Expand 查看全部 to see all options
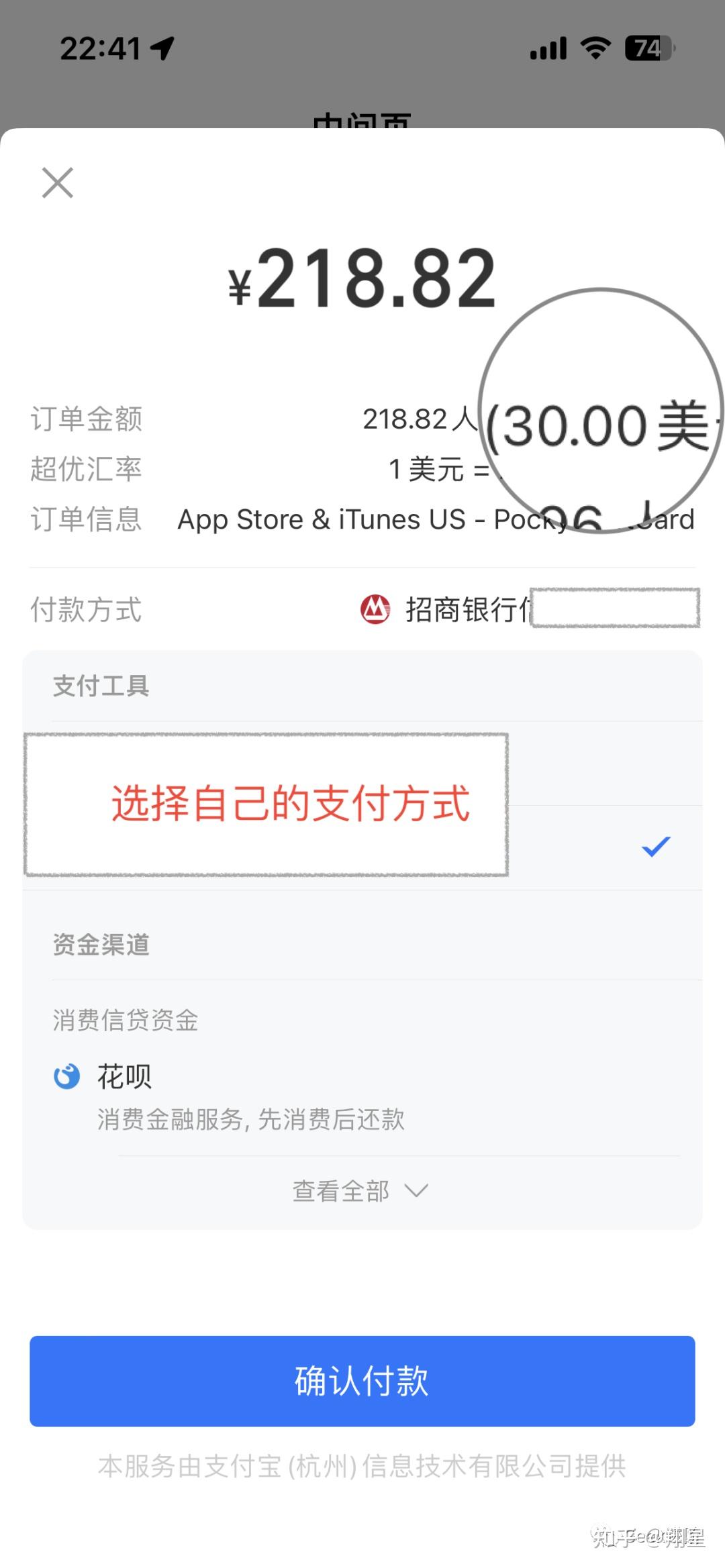 360,1191
